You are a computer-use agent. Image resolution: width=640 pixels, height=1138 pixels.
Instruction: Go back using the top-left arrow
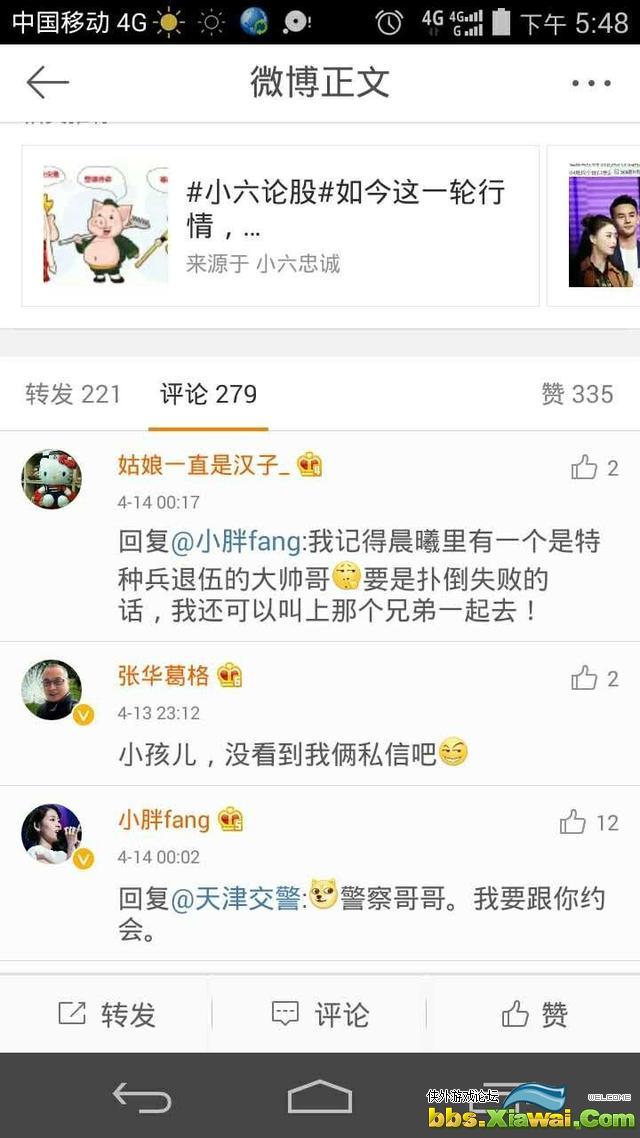click(46, 83)
